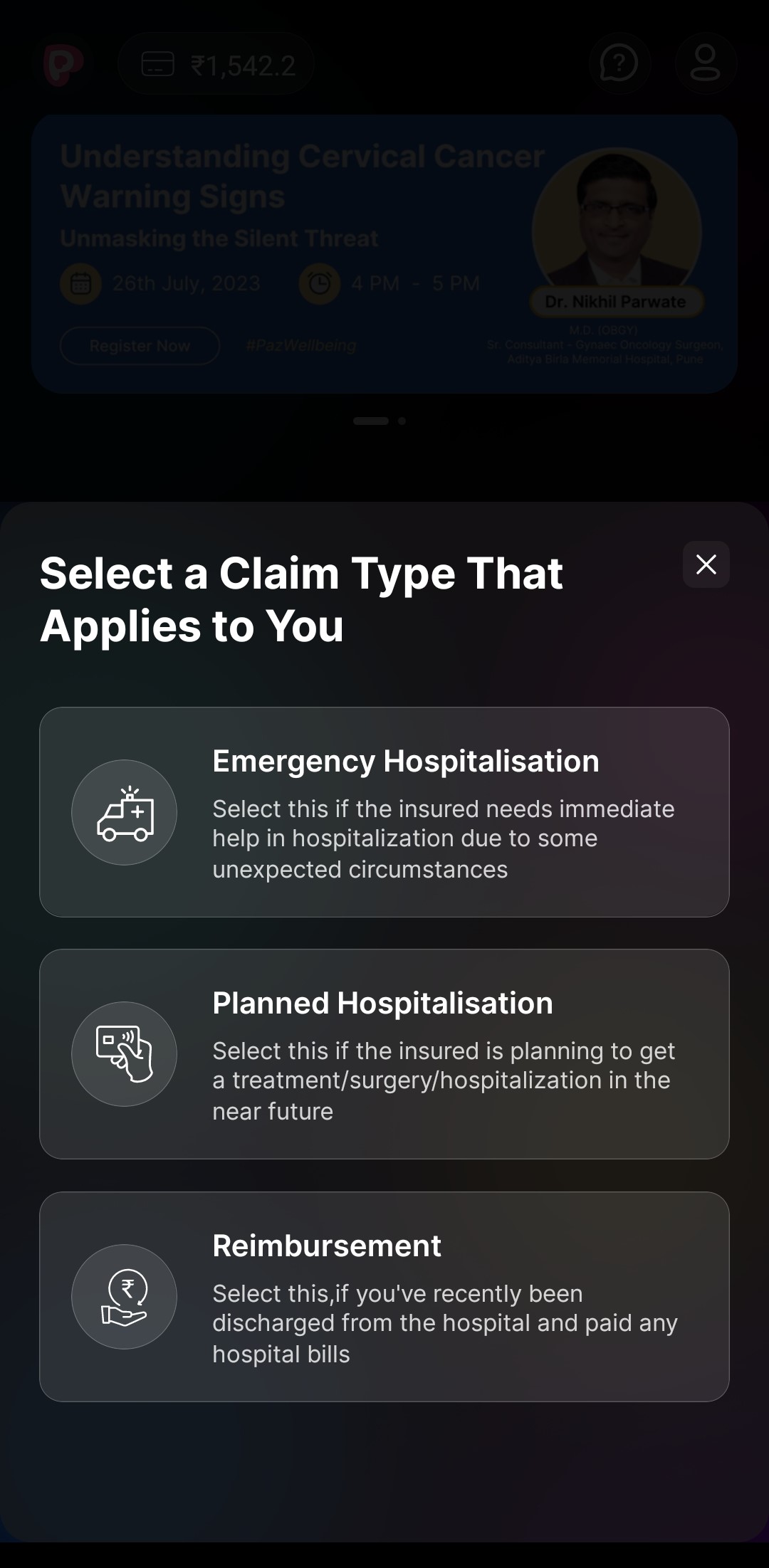The image size is (769, 1568).
Task: Close the claim type selection sheet
Action: click(706, 564)
